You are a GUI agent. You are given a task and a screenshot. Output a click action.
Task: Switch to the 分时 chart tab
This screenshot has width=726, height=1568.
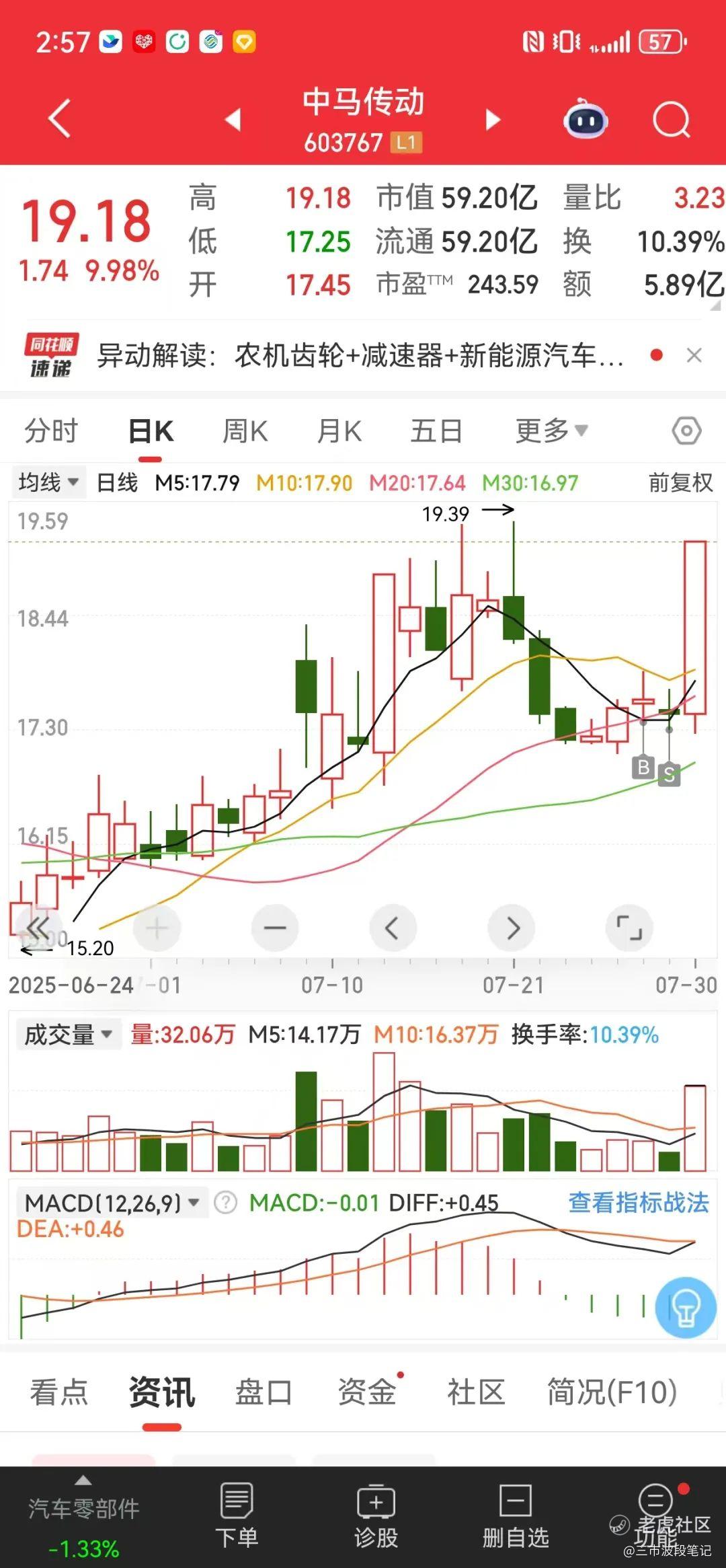tap(51, 431)
